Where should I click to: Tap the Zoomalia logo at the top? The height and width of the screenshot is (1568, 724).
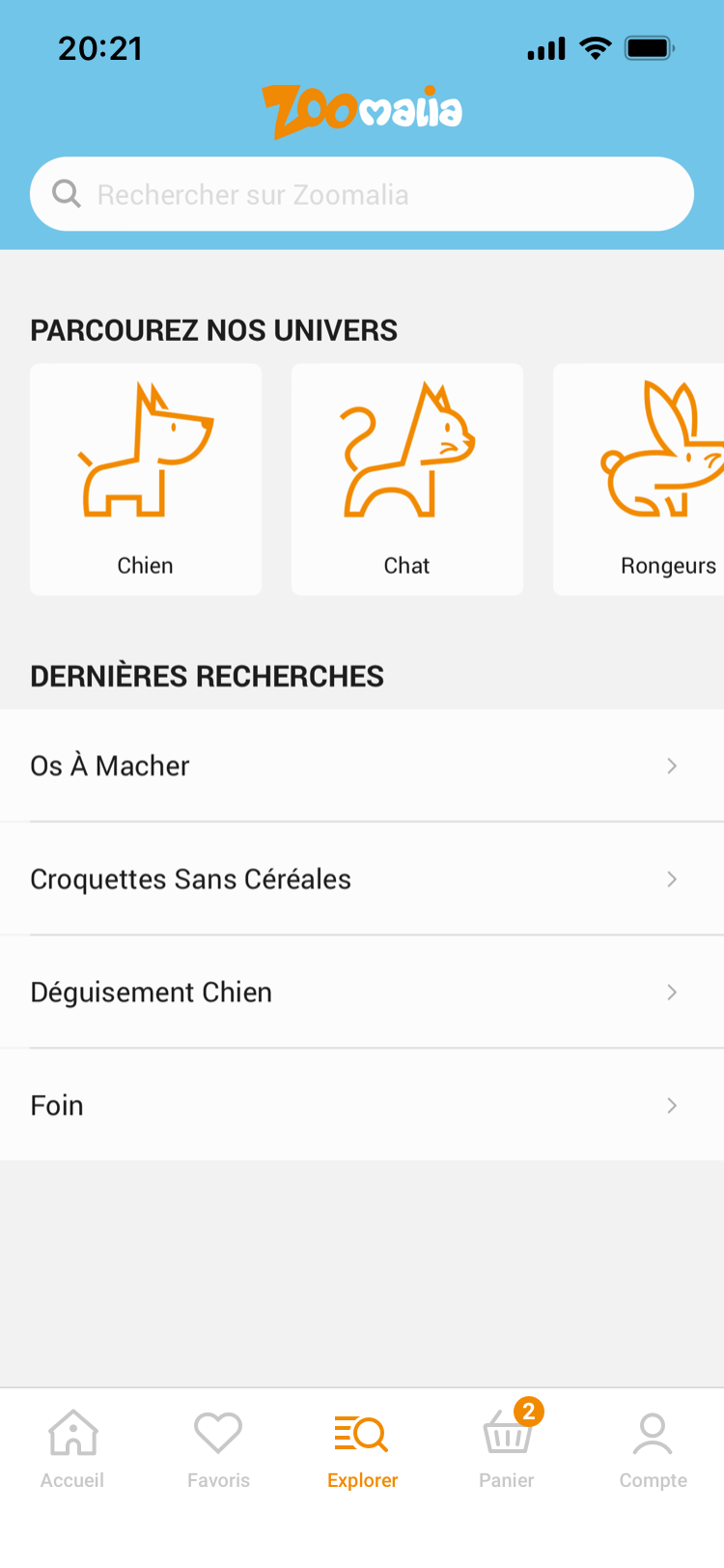(362, 109)
